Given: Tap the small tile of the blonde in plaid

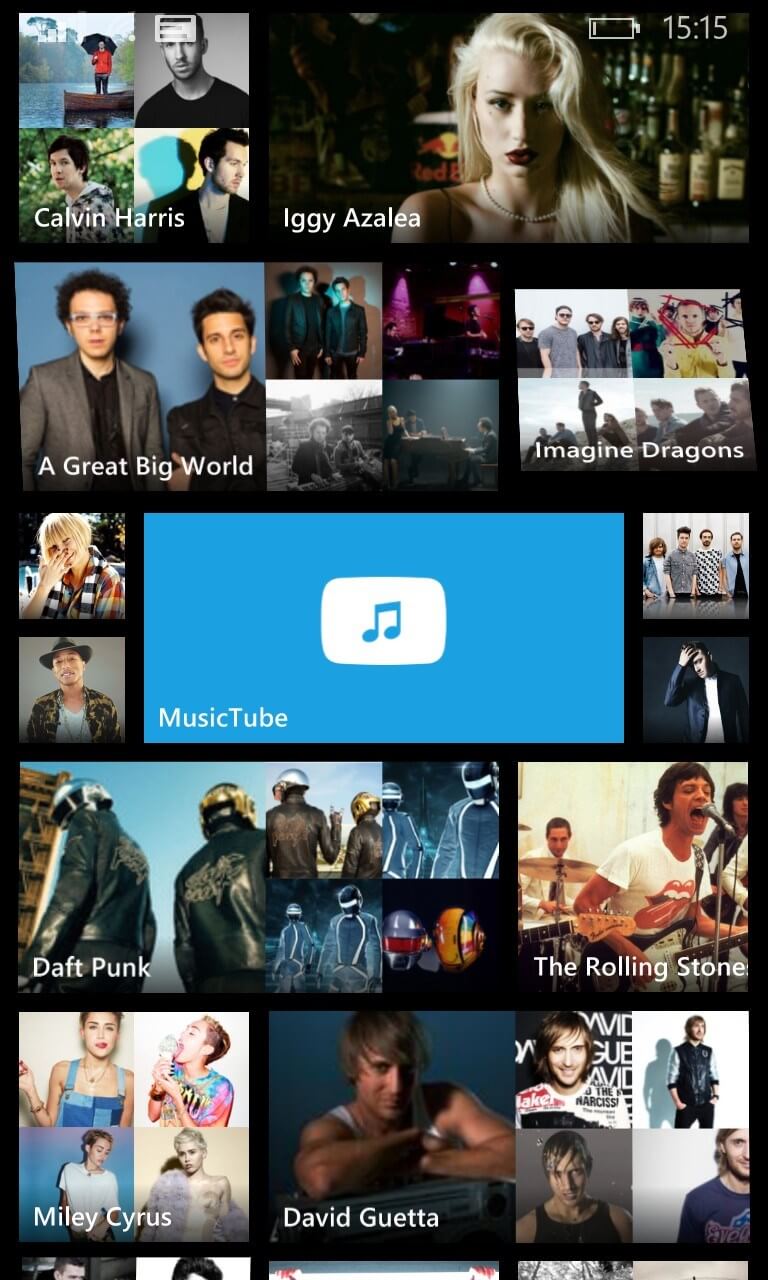Looking at the screenshot, I should point(72,565).
